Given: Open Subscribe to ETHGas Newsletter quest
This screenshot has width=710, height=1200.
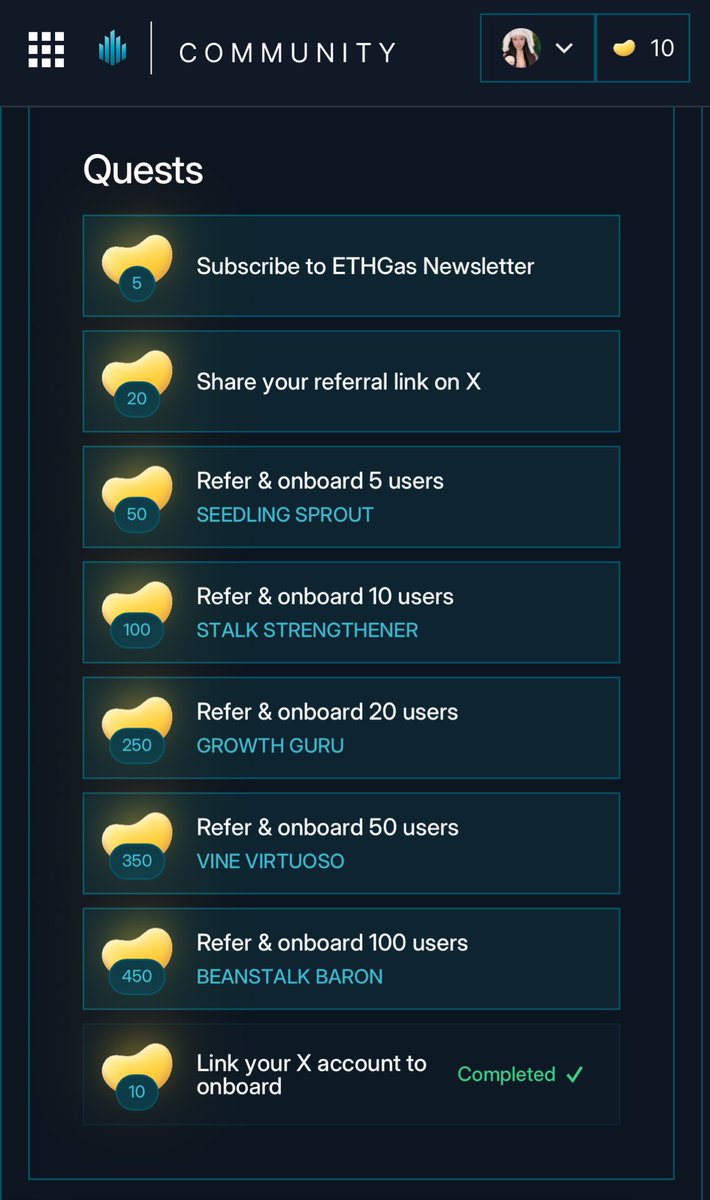Looking at the screenshot, I should (x=351, y=266).
